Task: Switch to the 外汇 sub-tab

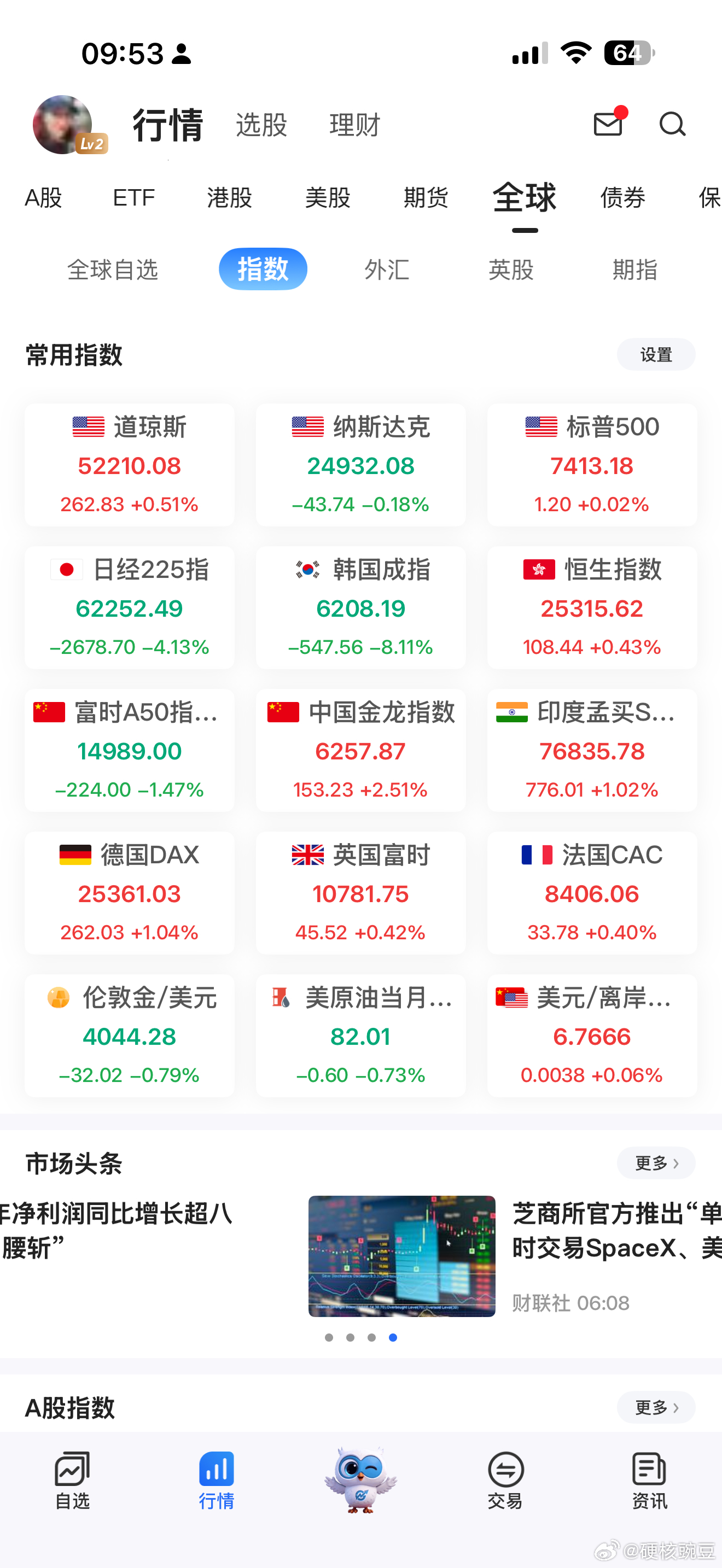Action: (x=387, y=269)
